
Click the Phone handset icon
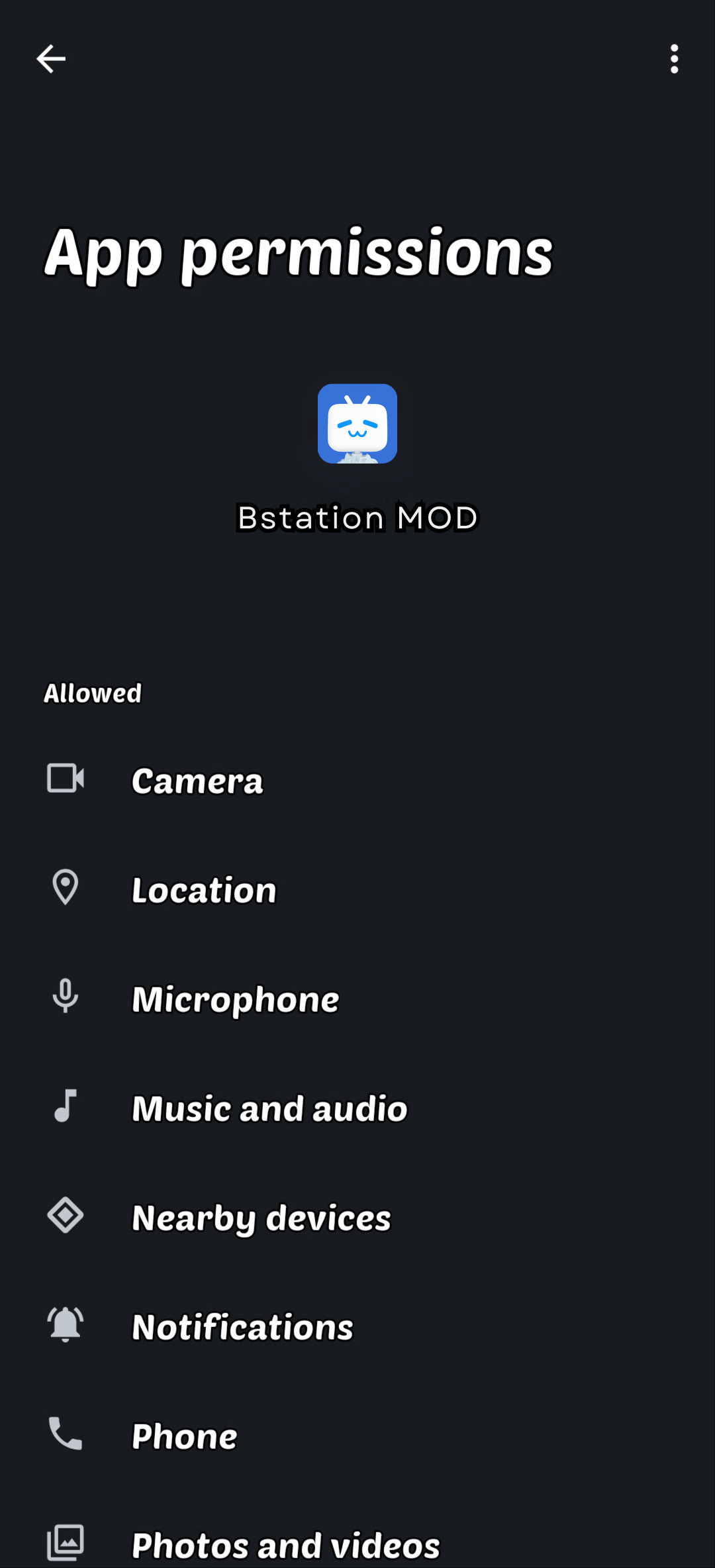pos(65,1434)
